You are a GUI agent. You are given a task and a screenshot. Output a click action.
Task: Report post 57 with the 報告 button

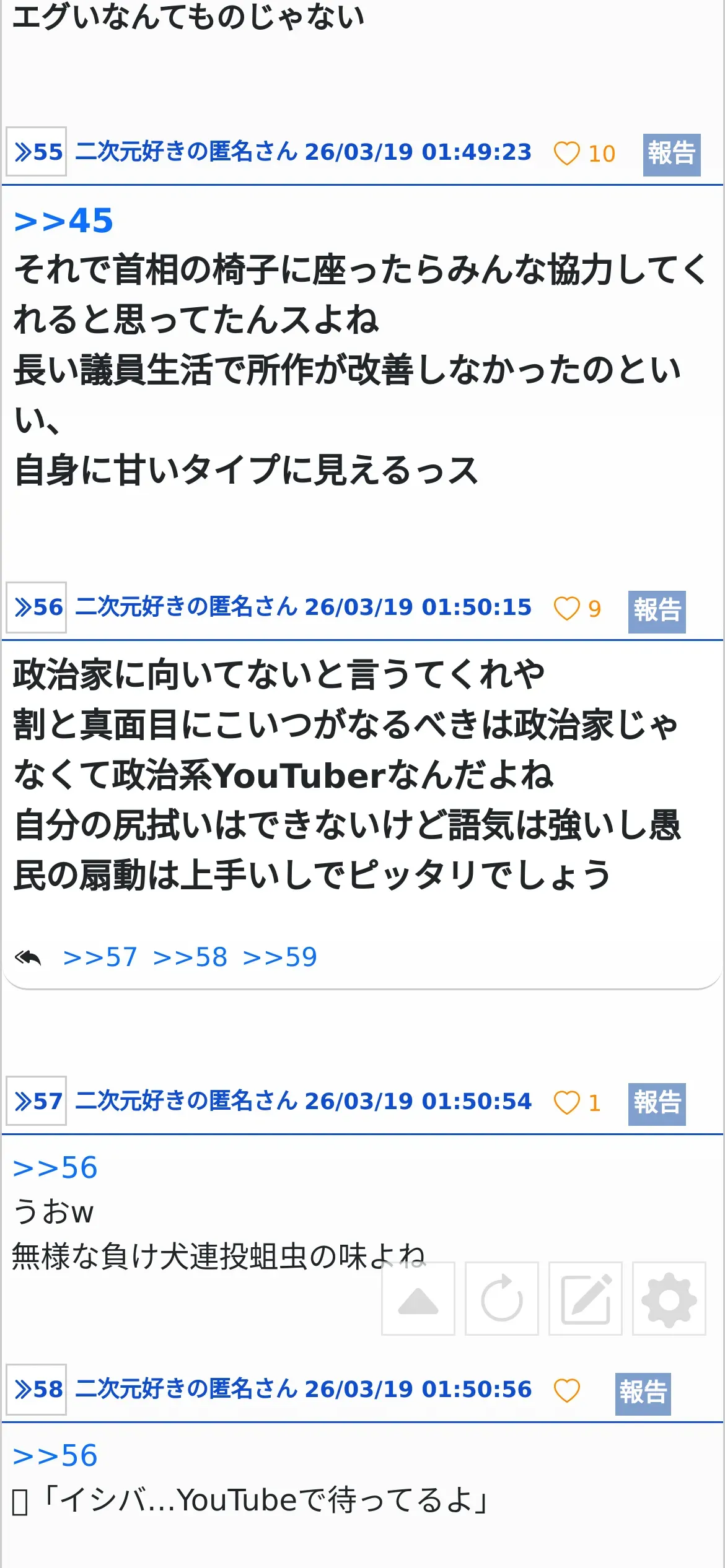(x=656, y=1104)
